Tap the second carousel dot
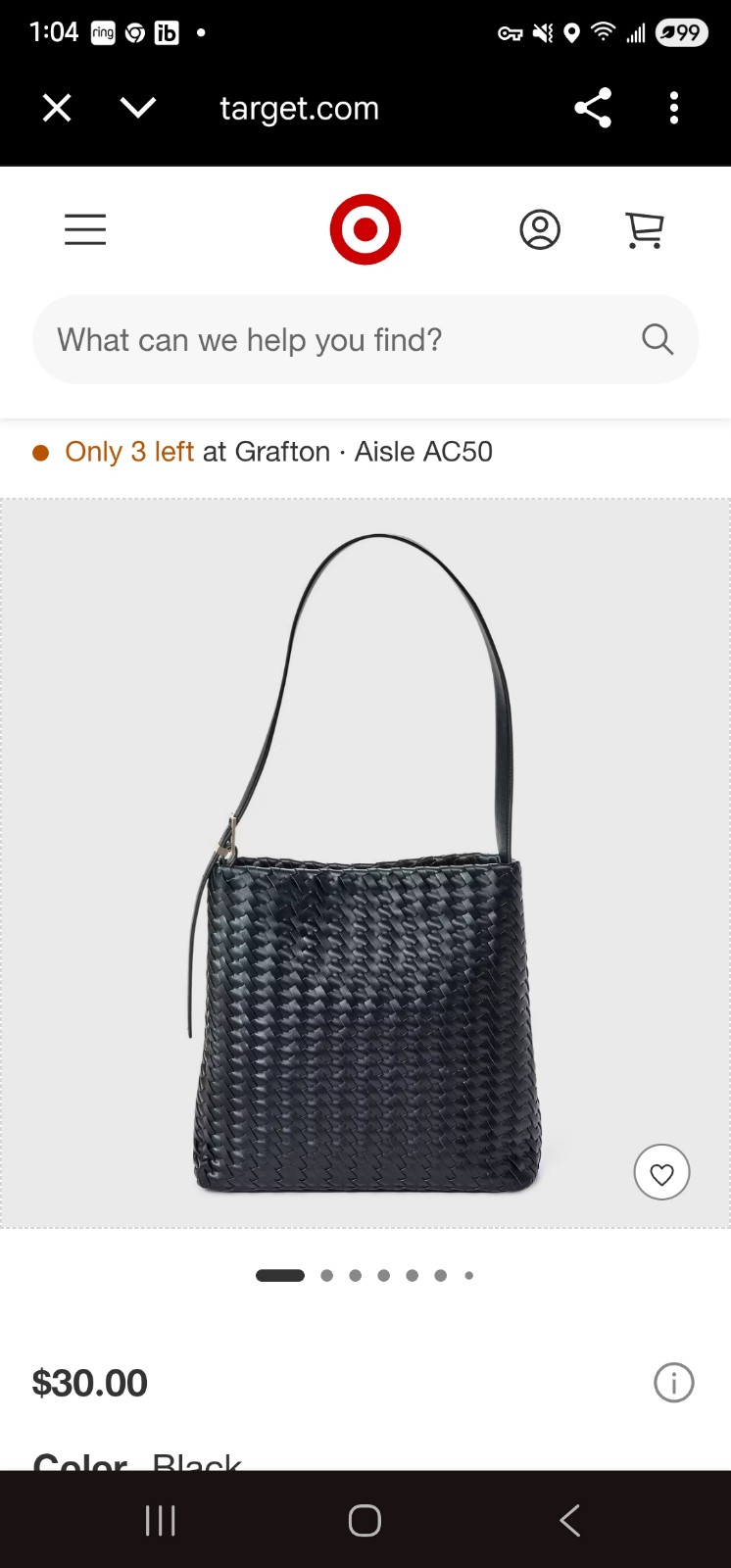The height and width of the screenshot is (1568, 731). (x=325, y=1275)
